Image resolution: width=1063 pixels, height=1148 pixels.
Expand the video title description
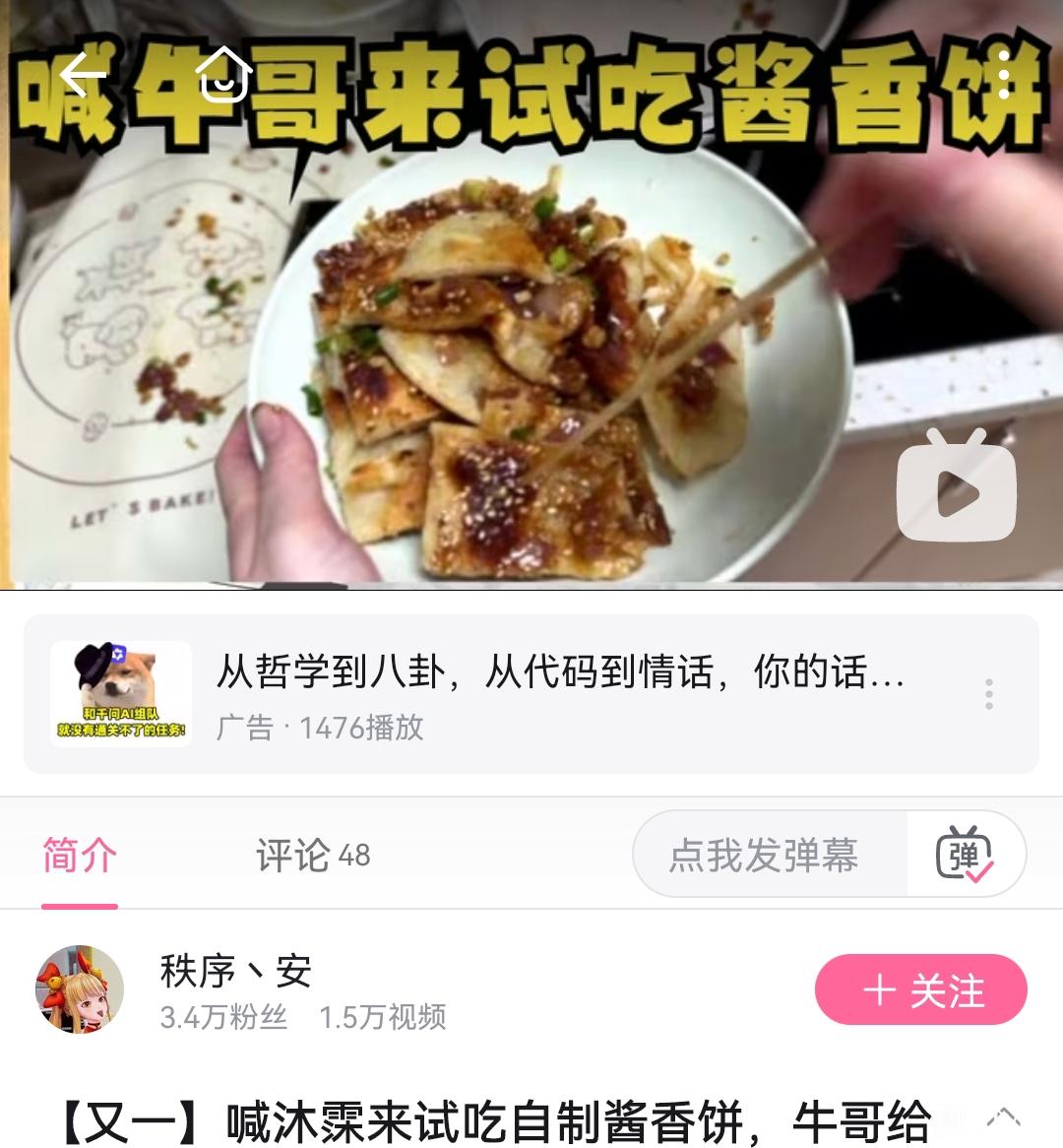pyautogui.click(x=1002, y=1116)
